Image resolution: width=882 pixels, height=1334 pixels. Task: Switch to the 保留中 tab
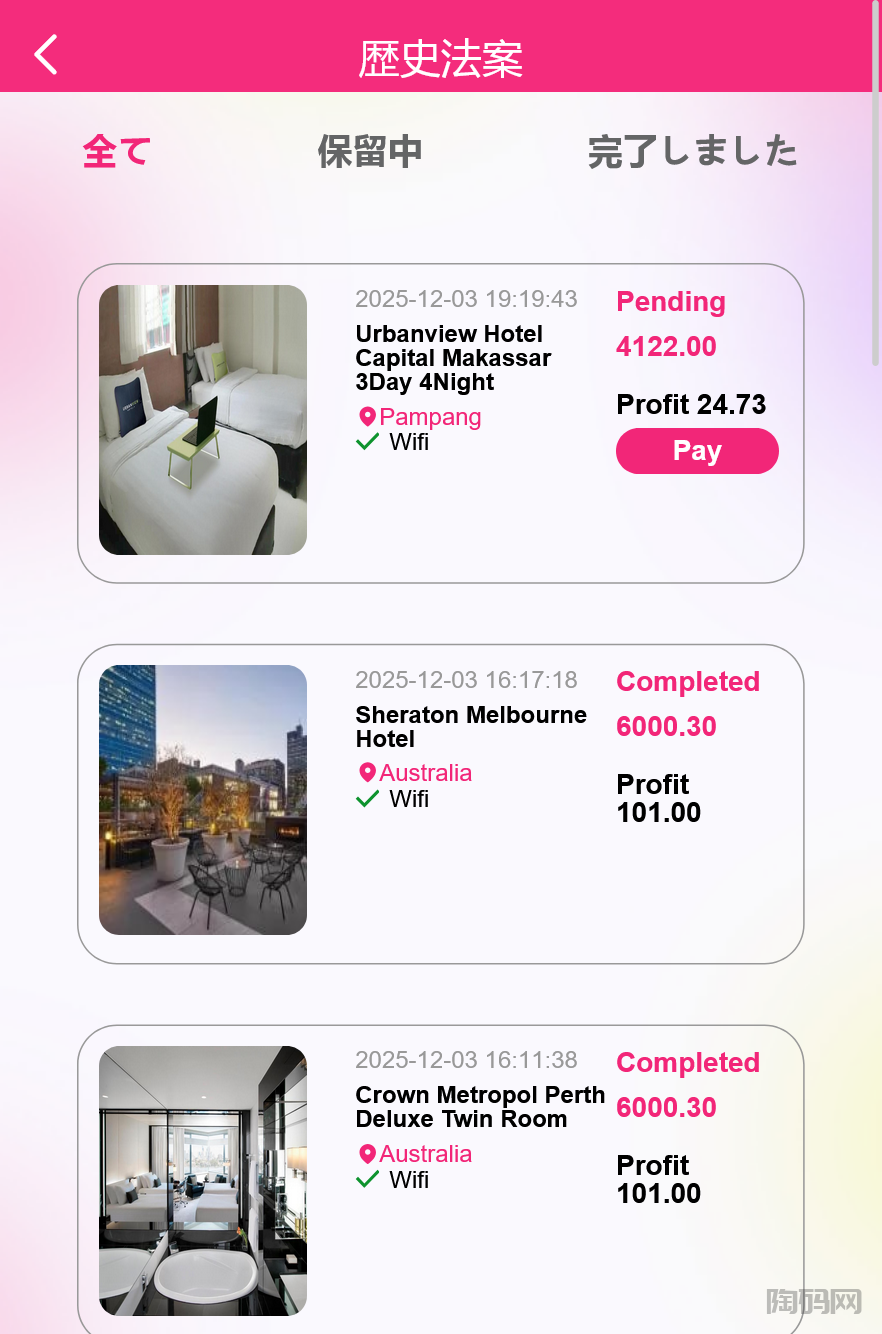[369, 152]
